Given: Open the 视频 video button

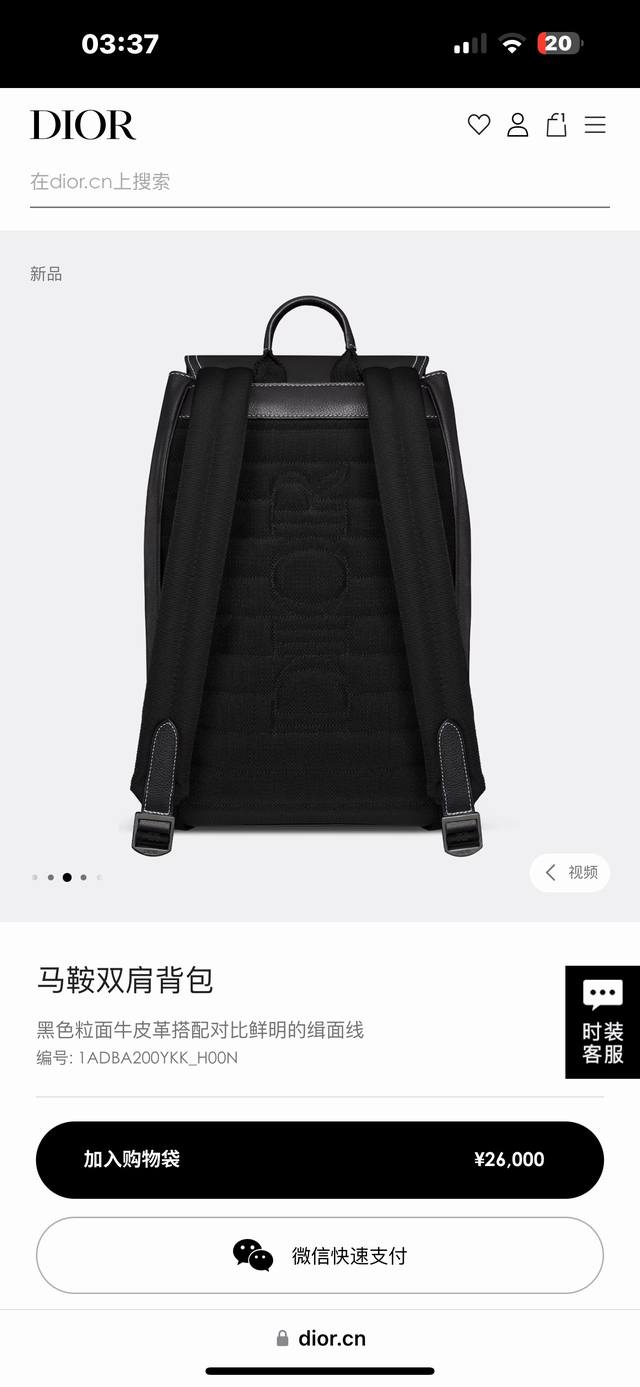Looking at the screenshot, I should 570,872.
